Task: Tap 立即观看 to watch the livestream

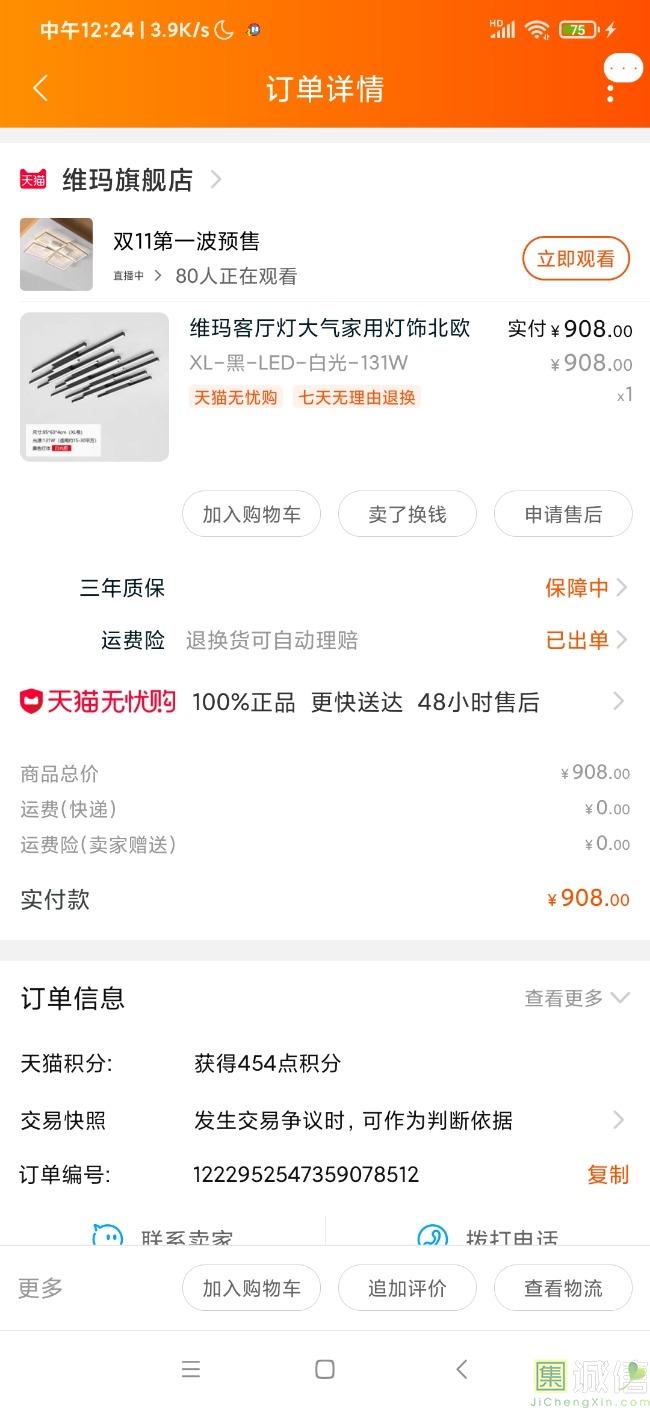Action: (x=575, y=259)
